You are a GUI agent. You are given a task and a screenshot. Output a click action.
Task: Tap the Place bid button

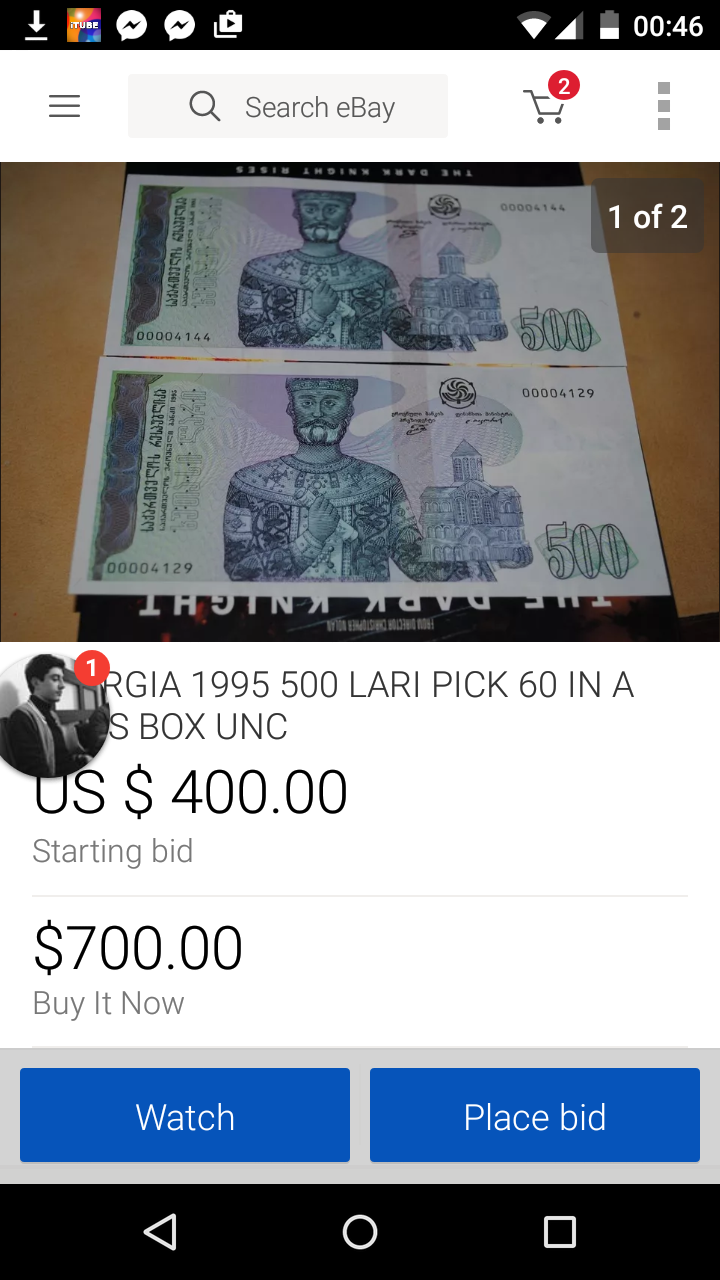(x=535, y=1115)
